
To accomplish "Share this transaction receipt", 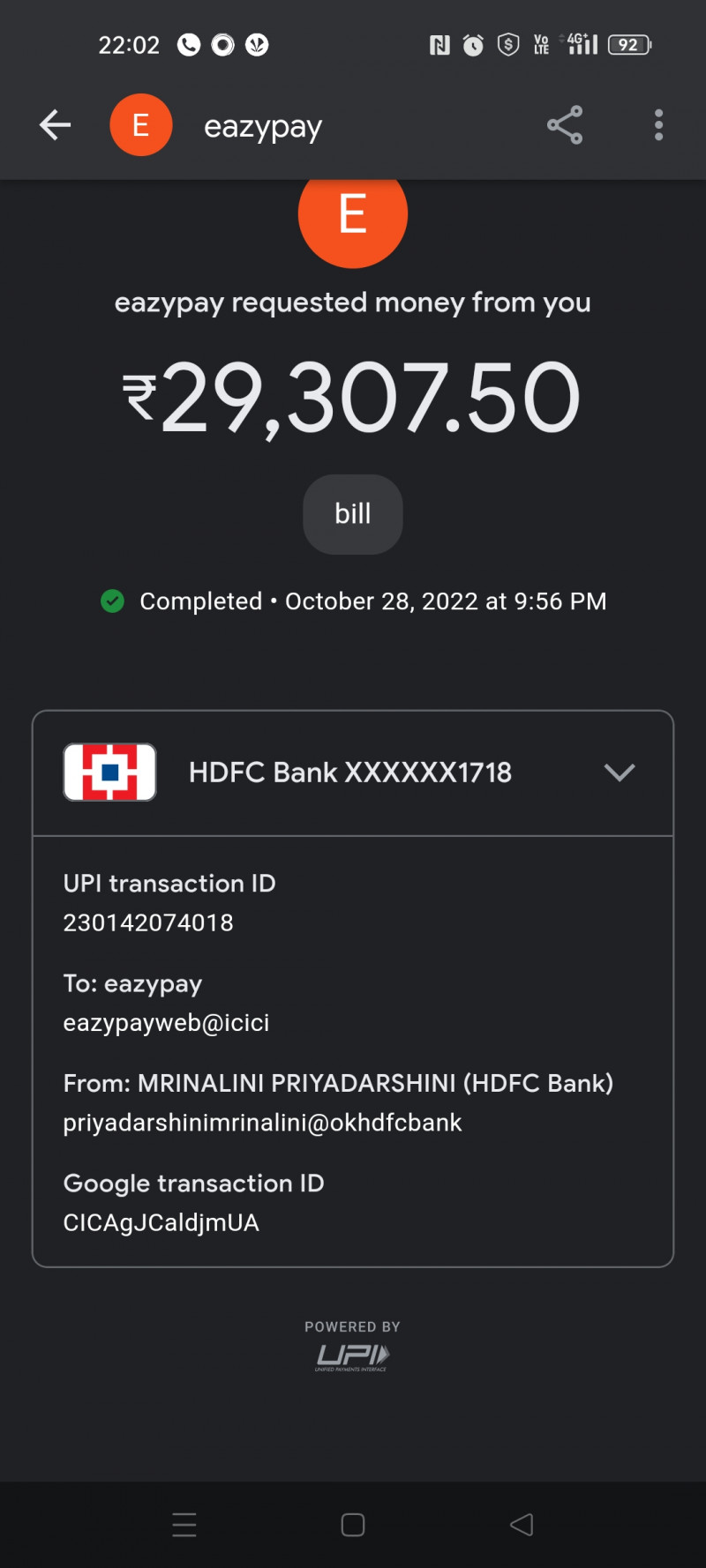I will point(565,125).
